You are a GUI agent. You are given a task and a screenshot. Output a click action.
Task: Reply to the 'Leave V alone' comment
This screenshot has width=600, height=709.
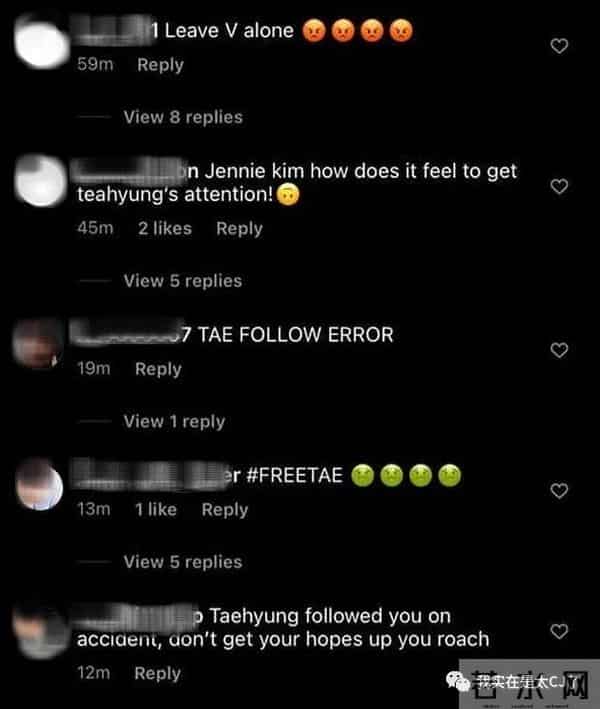[160, 65]
